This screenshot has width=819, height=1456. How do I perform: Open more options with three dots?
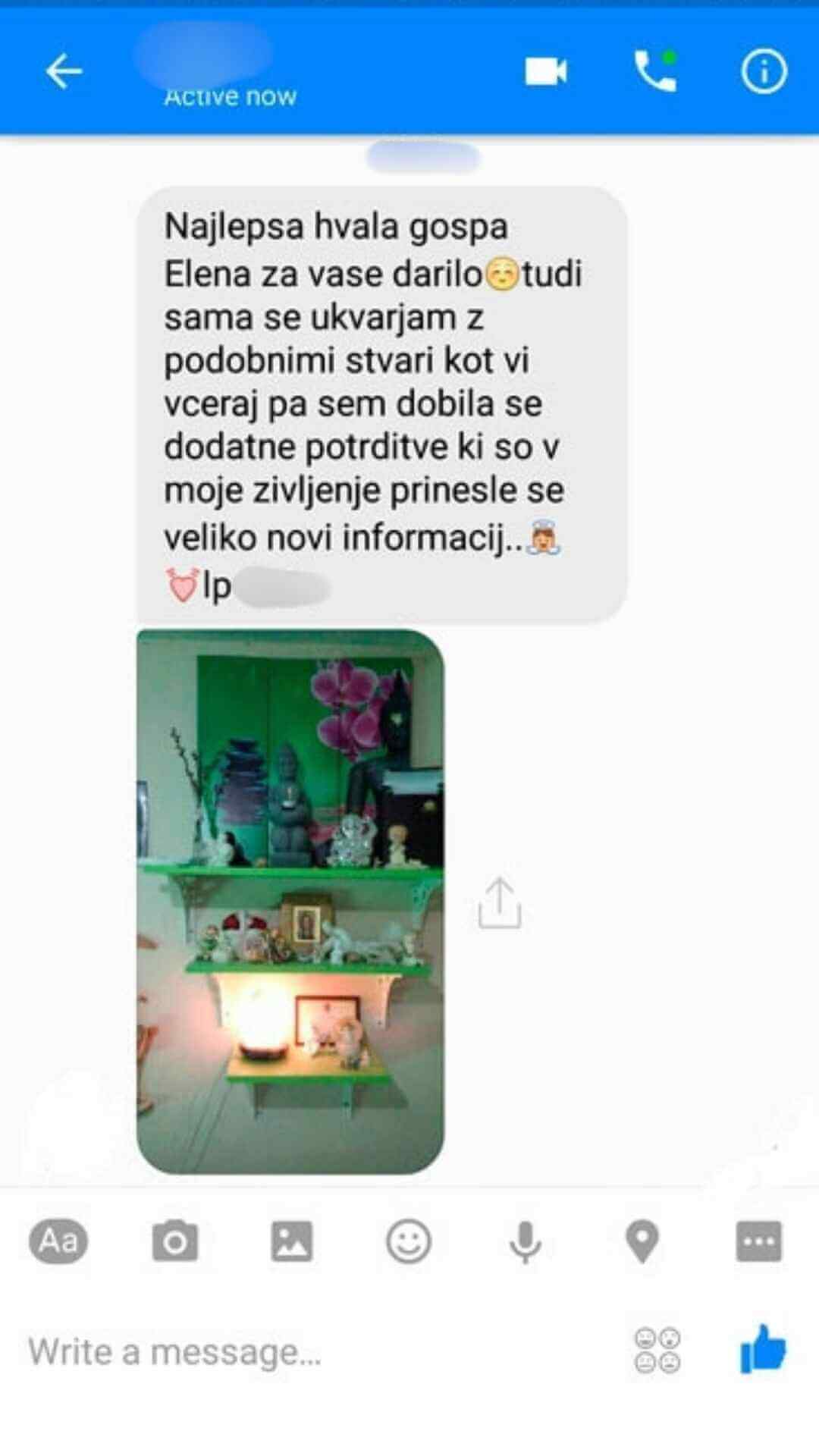tap(758, 1242)
